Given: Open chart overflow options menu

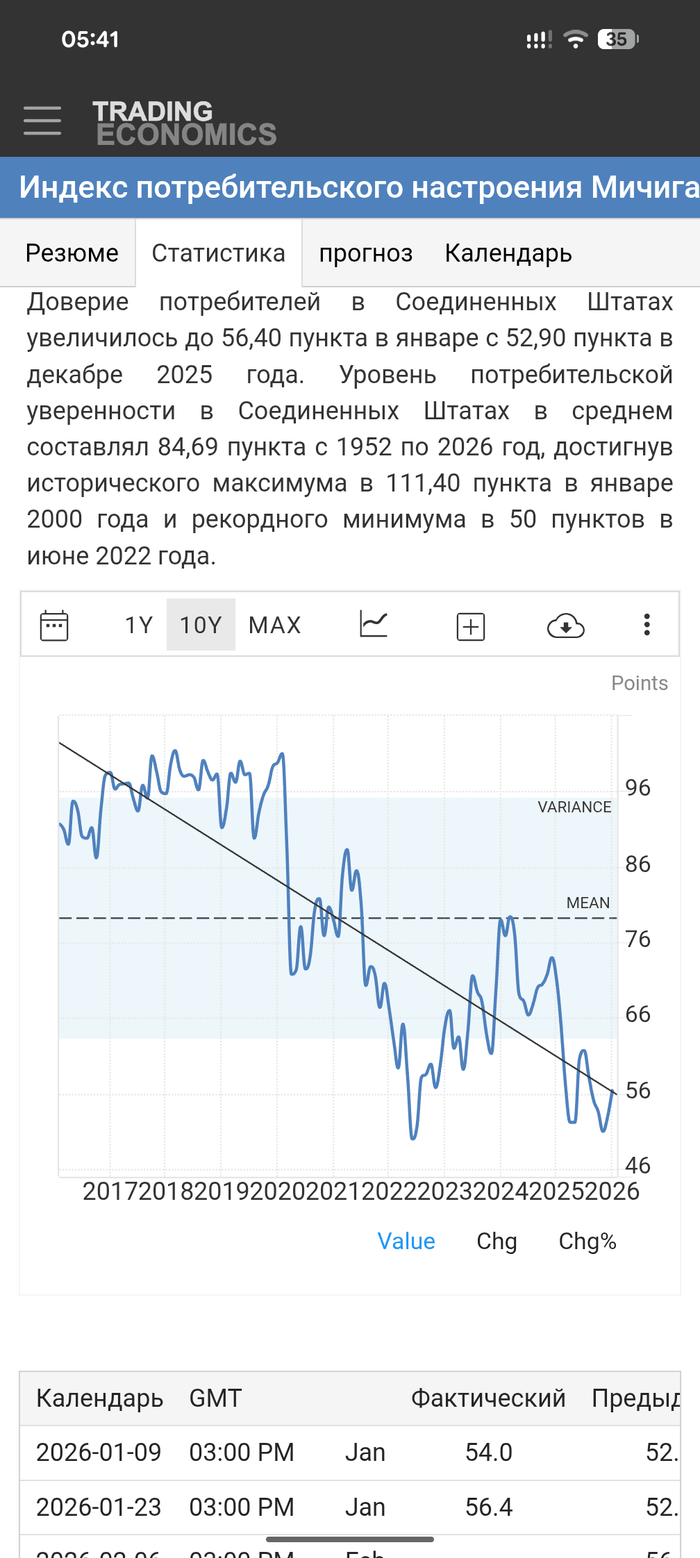Looking at the screenshot, I should click(647, 626).
